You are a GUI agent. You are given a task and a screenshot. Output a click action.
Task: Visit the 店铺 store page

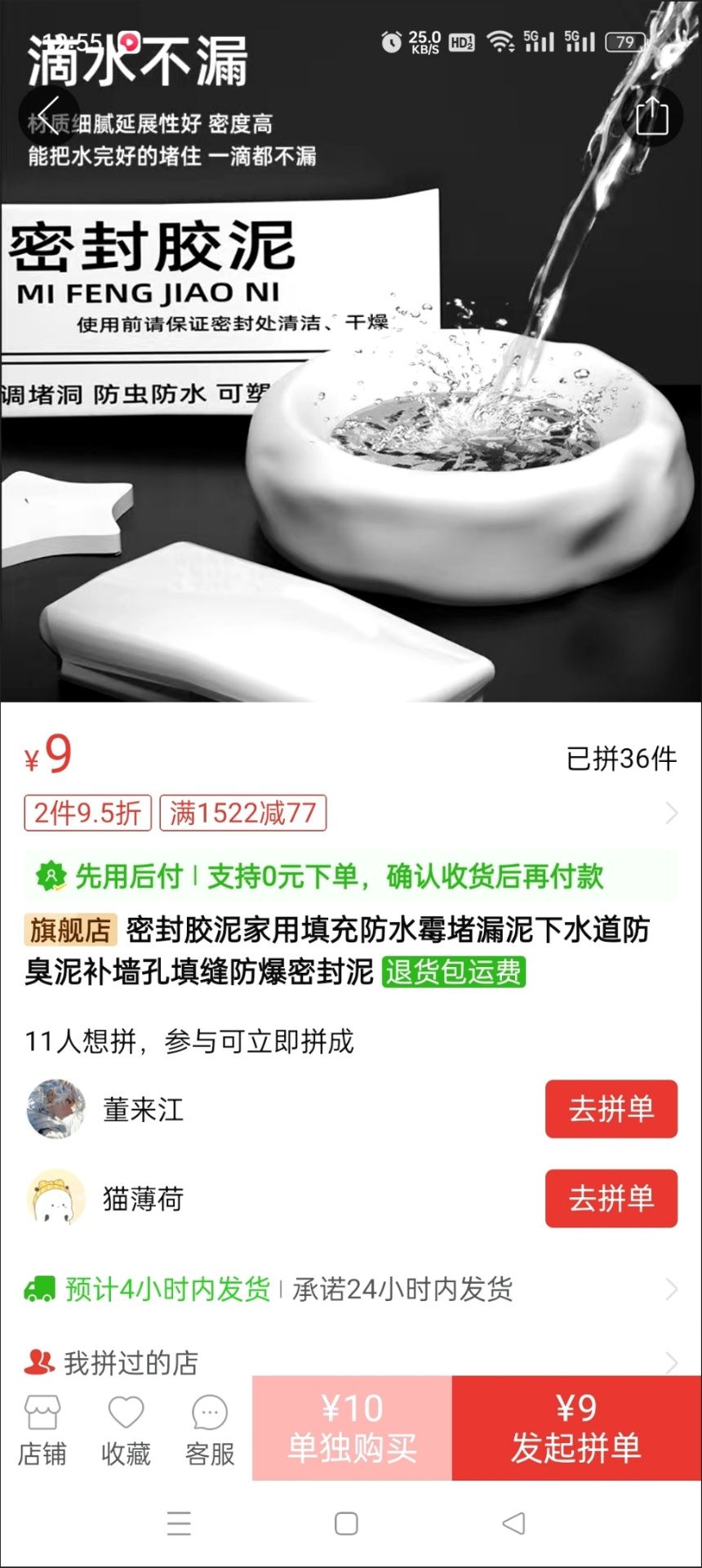42,1430
